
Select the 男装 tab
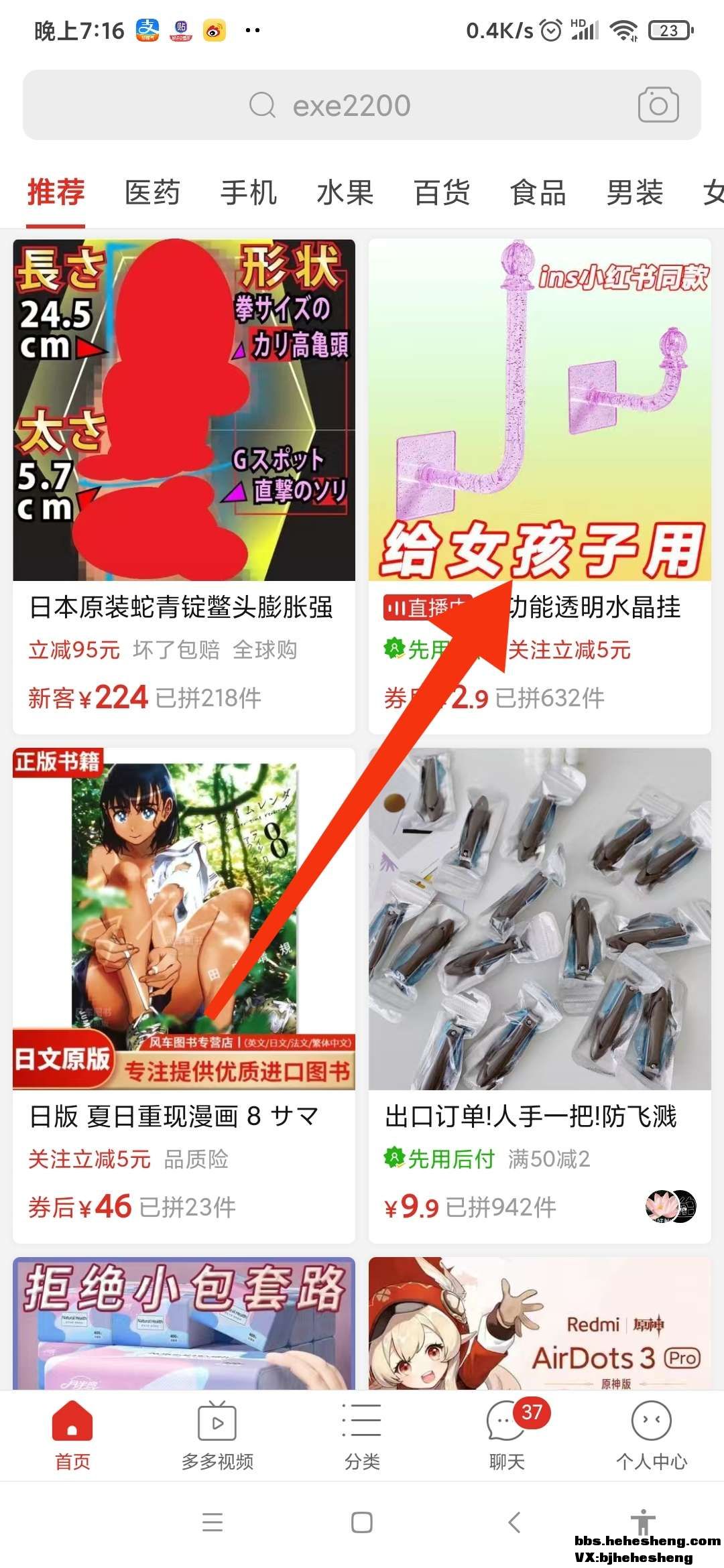[x=635, y=193]
